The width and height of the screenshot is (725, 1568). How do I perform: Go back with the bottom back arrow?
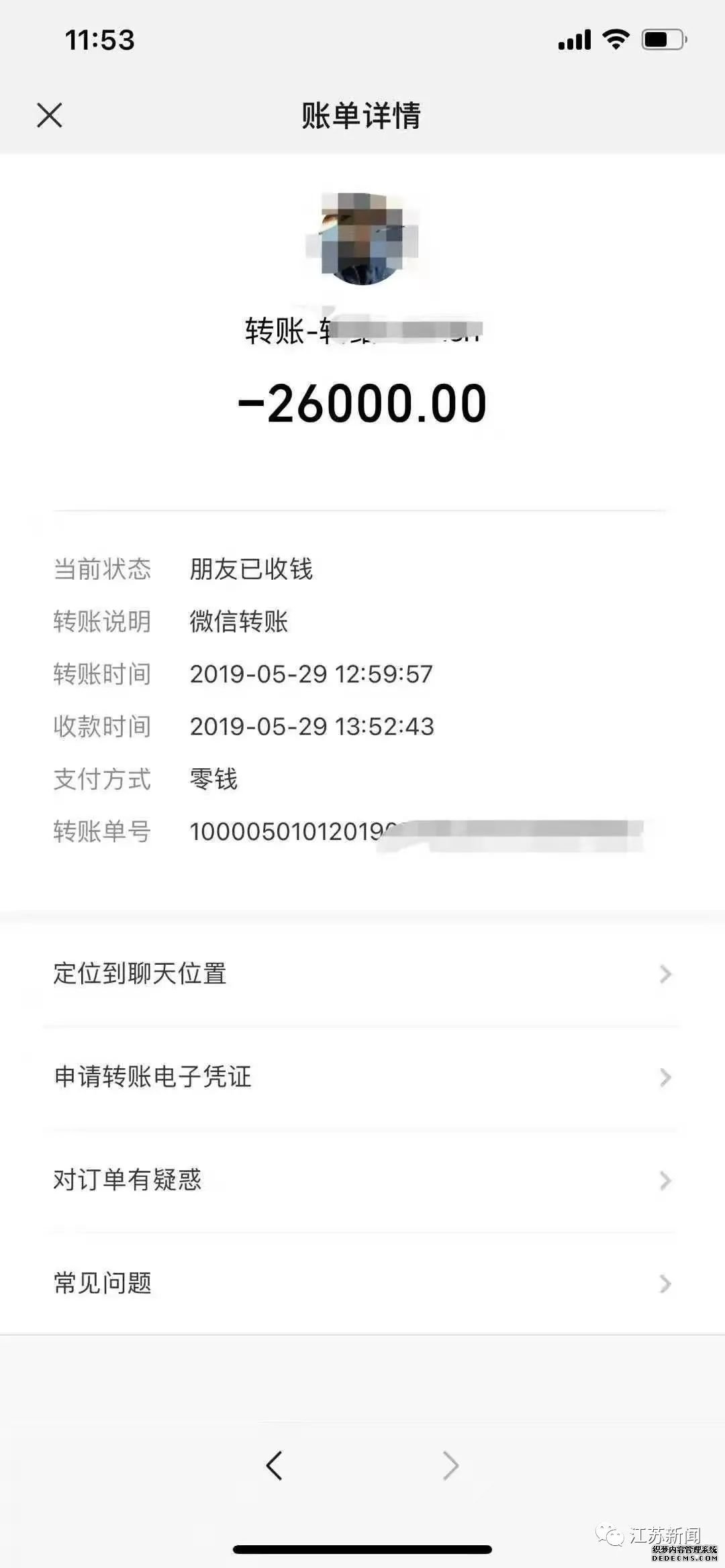(275, 1465)
